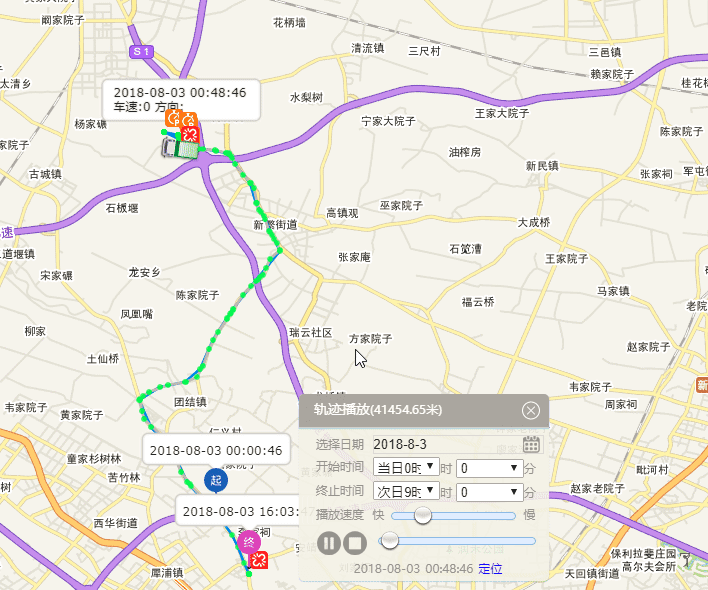Tap the pink 终 end marker

[x=250, y=541]
